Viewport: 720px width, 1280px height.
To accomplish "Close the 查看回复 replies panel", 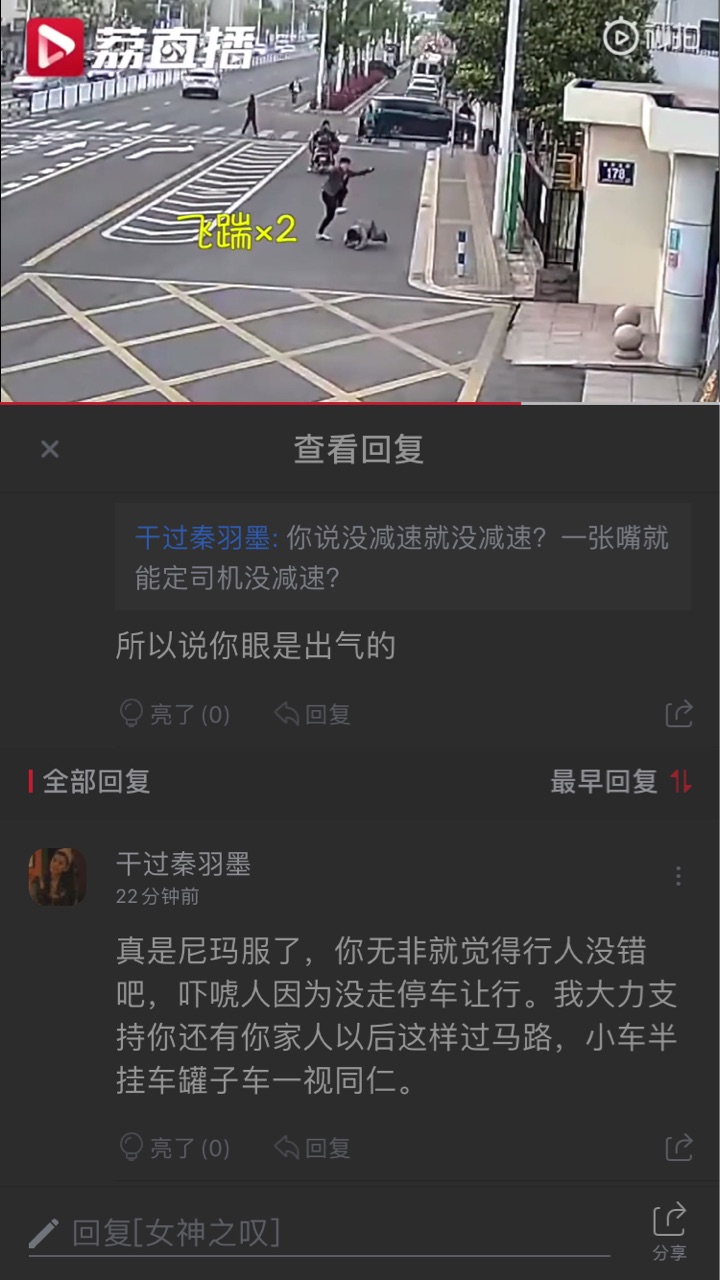I will click(x=50, y=449).
